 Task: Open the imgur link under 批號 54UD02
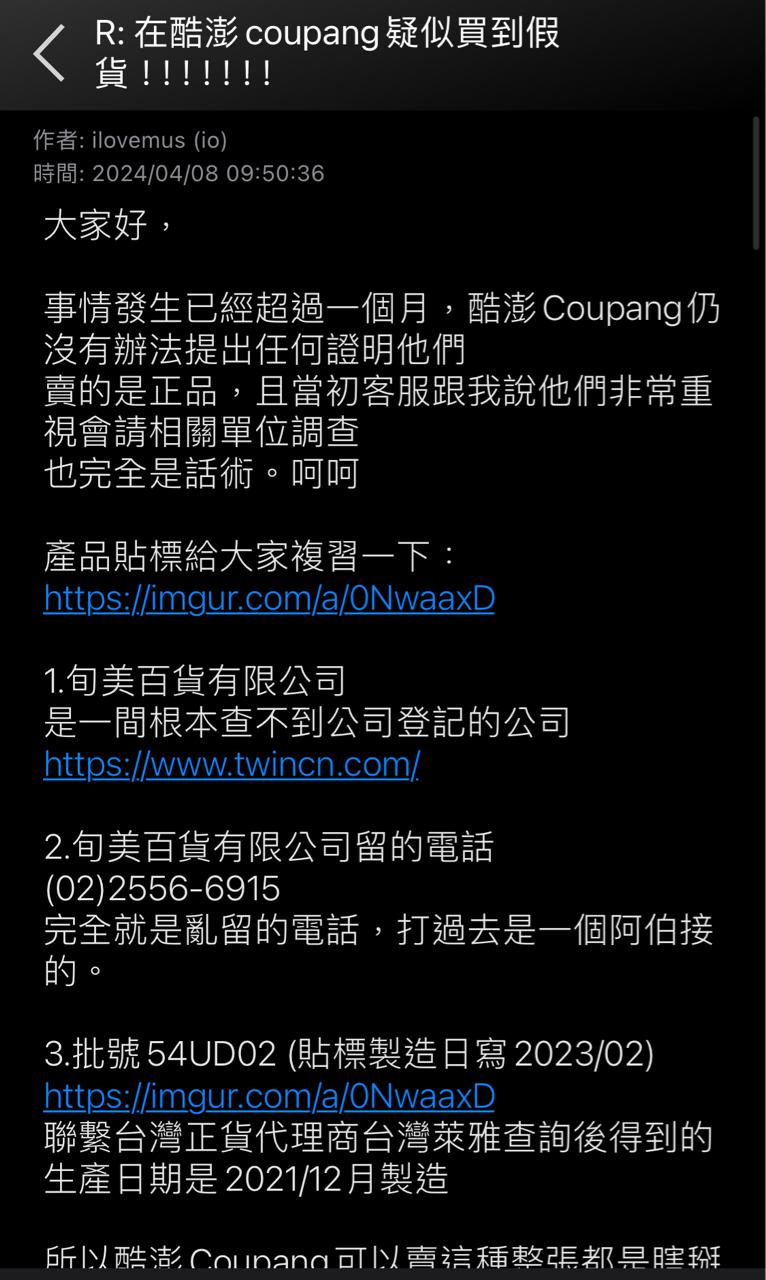coord(269,1096)
